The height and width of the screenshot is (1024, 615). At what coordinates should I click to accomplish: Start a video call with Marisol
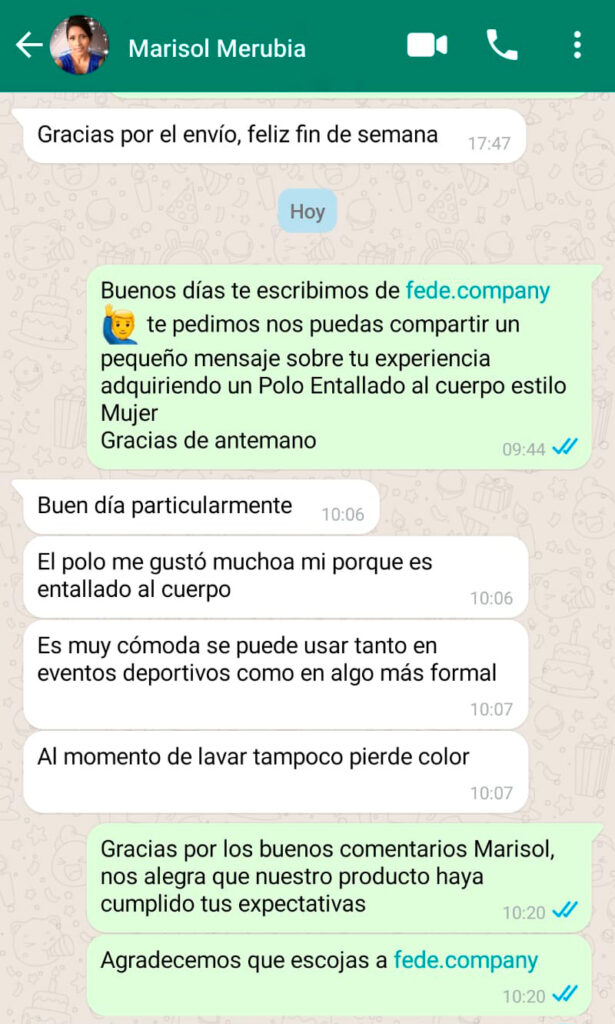tap(427, 45)
